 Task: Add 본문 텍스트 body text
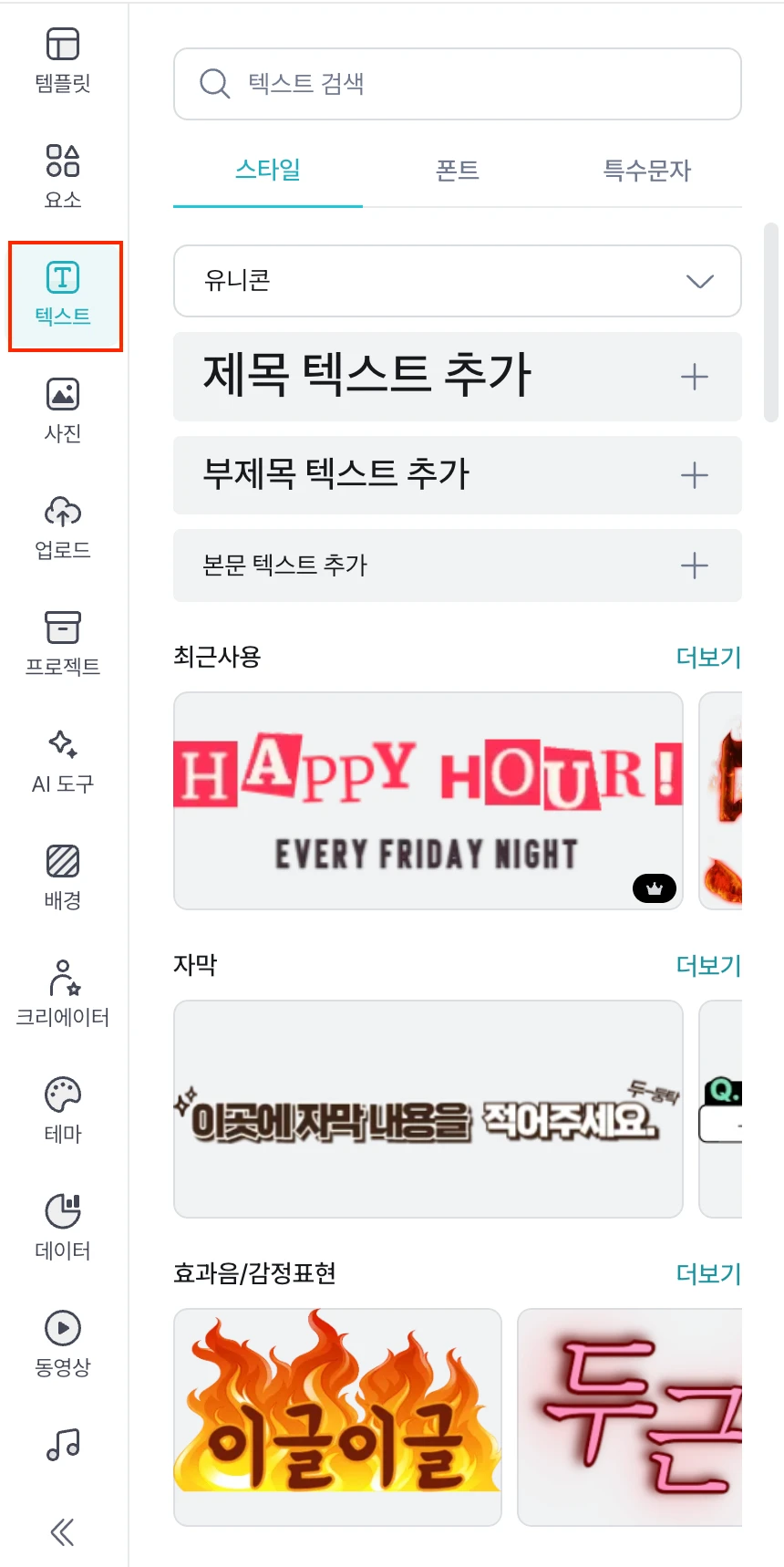[x=457, y=566]
